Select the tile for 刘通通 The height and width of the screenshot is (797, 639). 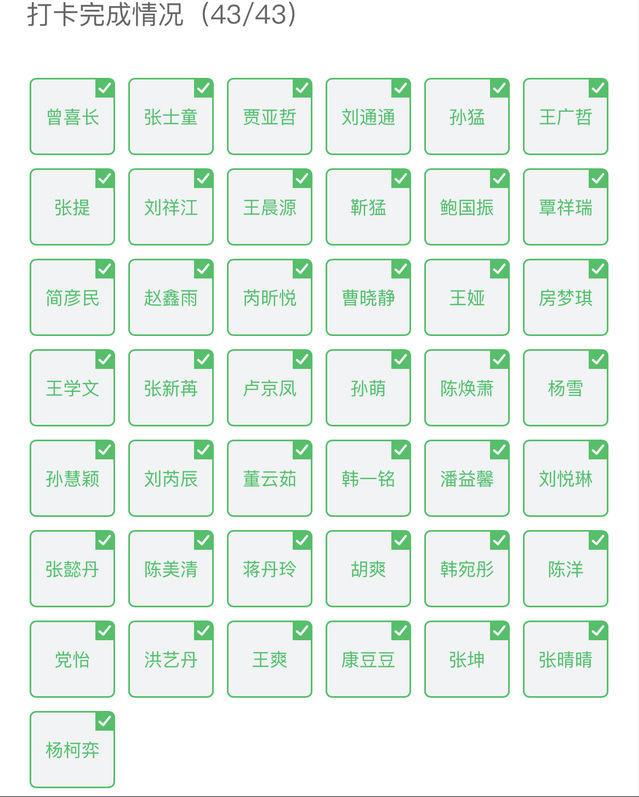(x=368, y=117)
